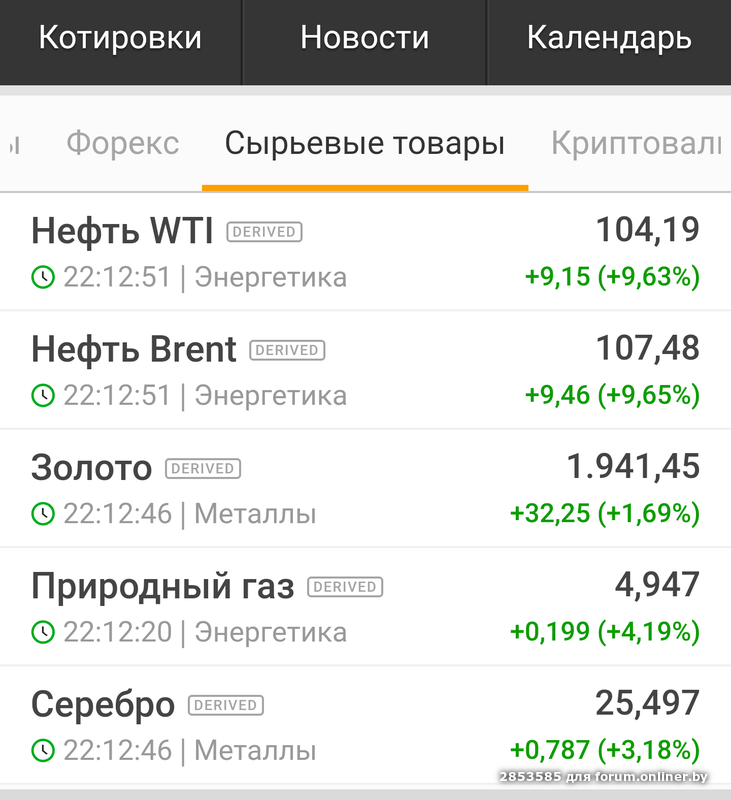This screenshot has width=731, height=800.
Task: Open the Нефть WTI quote
Action: tap(365, 252)
